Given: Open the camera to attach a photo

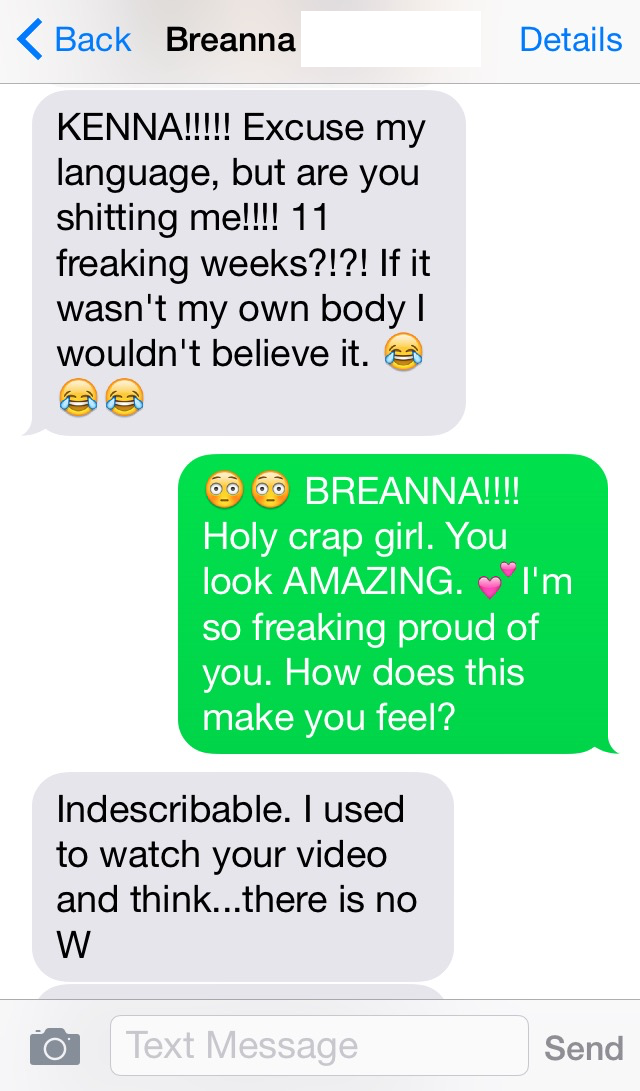Looking at the screenshot, I should click(54, 1047).
